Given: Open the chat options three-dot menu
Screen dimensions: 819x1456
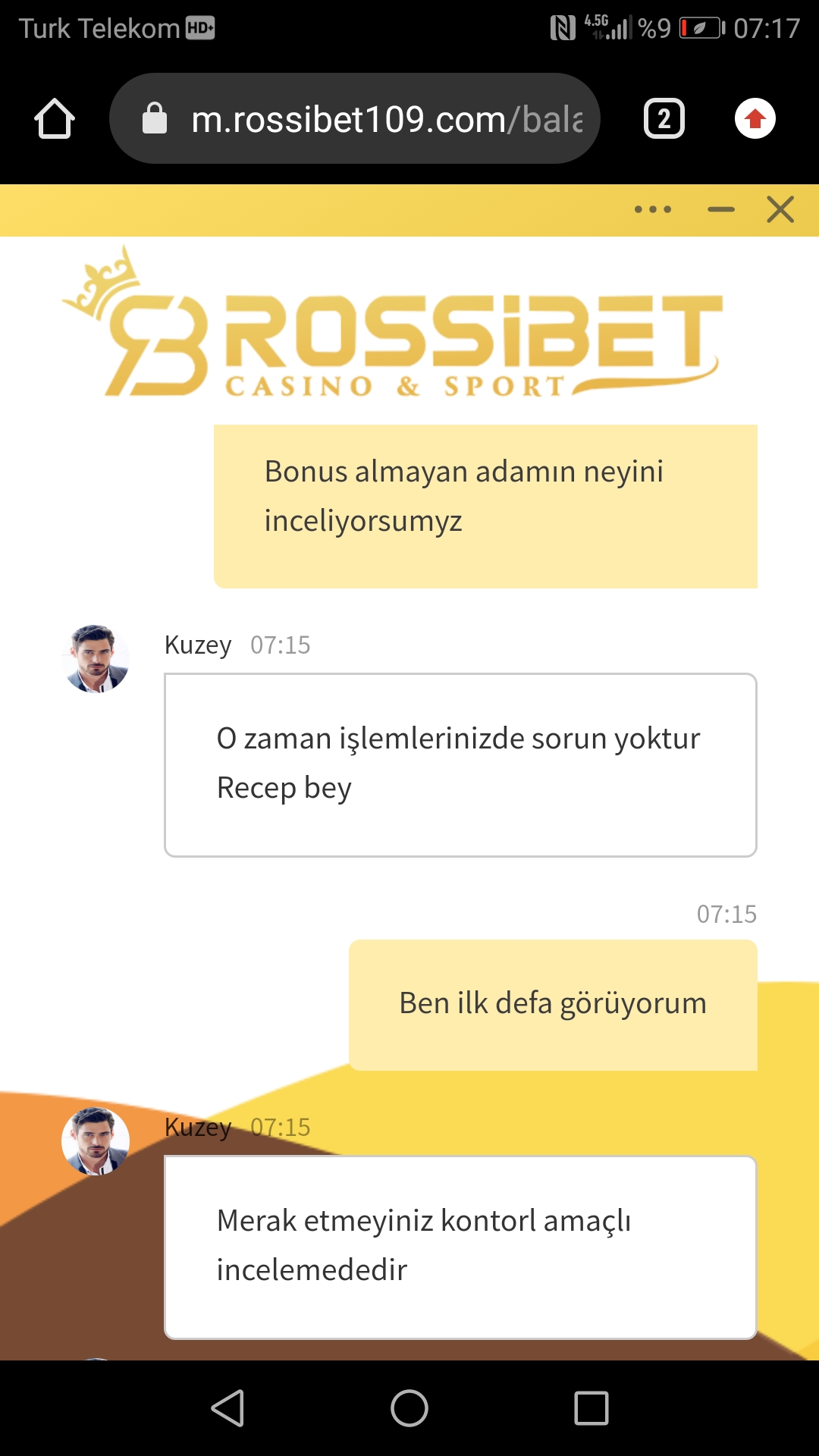Looking at the screenshot, I should 653,209.
